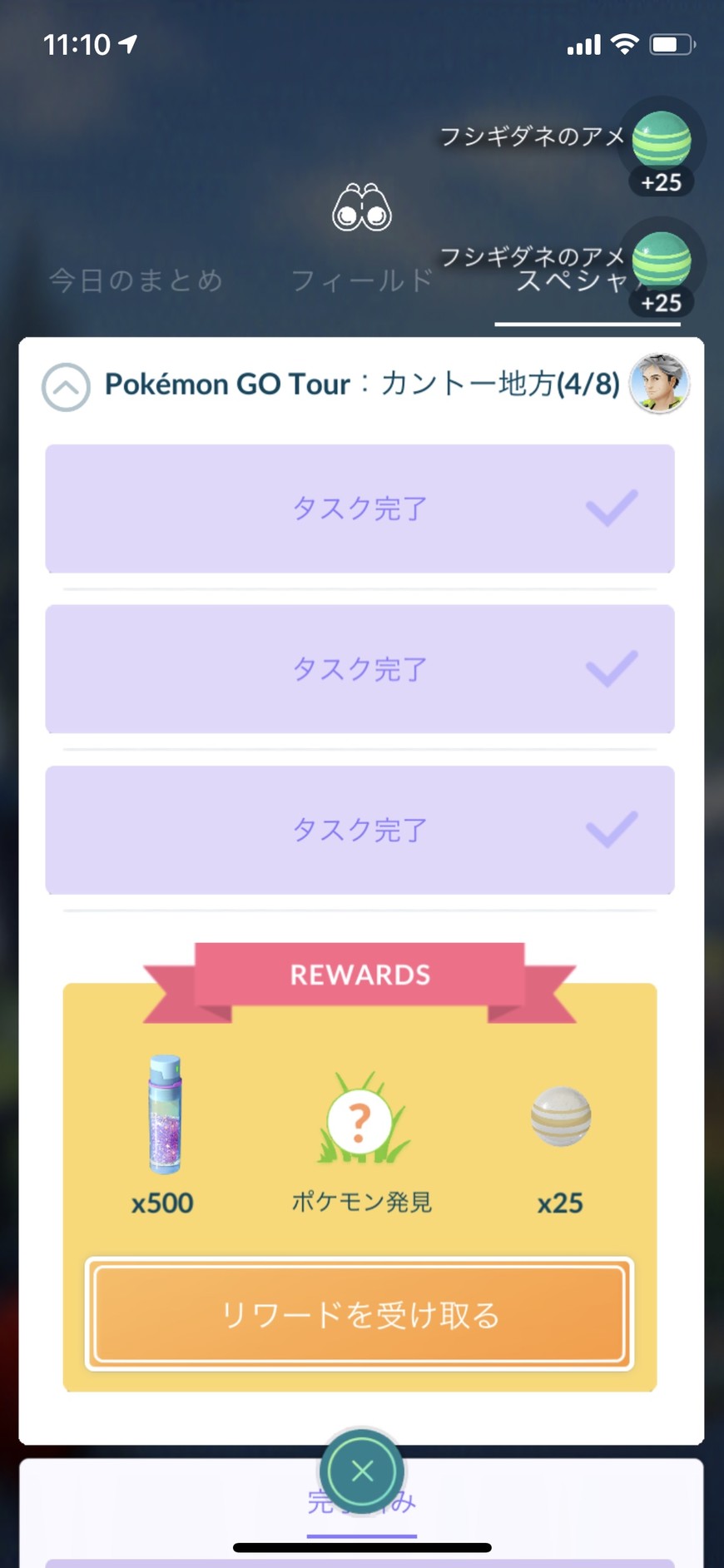Tap the professor avatar icon
The height and width of the screenshot is (1568, 724).
coord(659,384)
